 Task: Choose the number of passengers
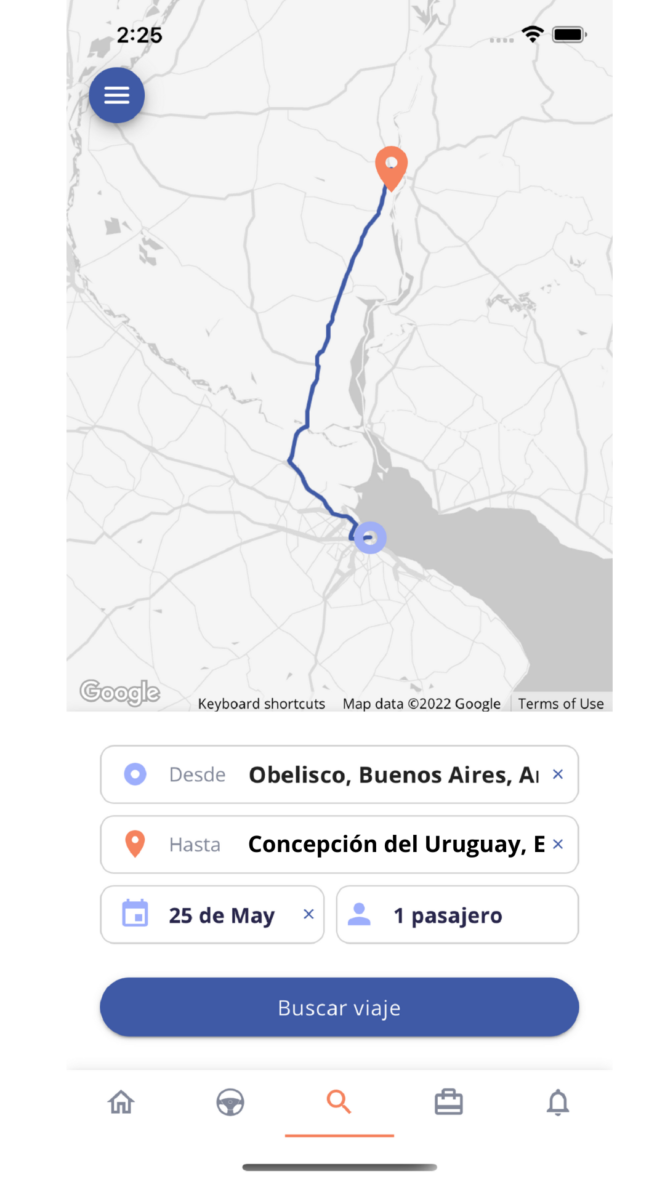(458, 914)
